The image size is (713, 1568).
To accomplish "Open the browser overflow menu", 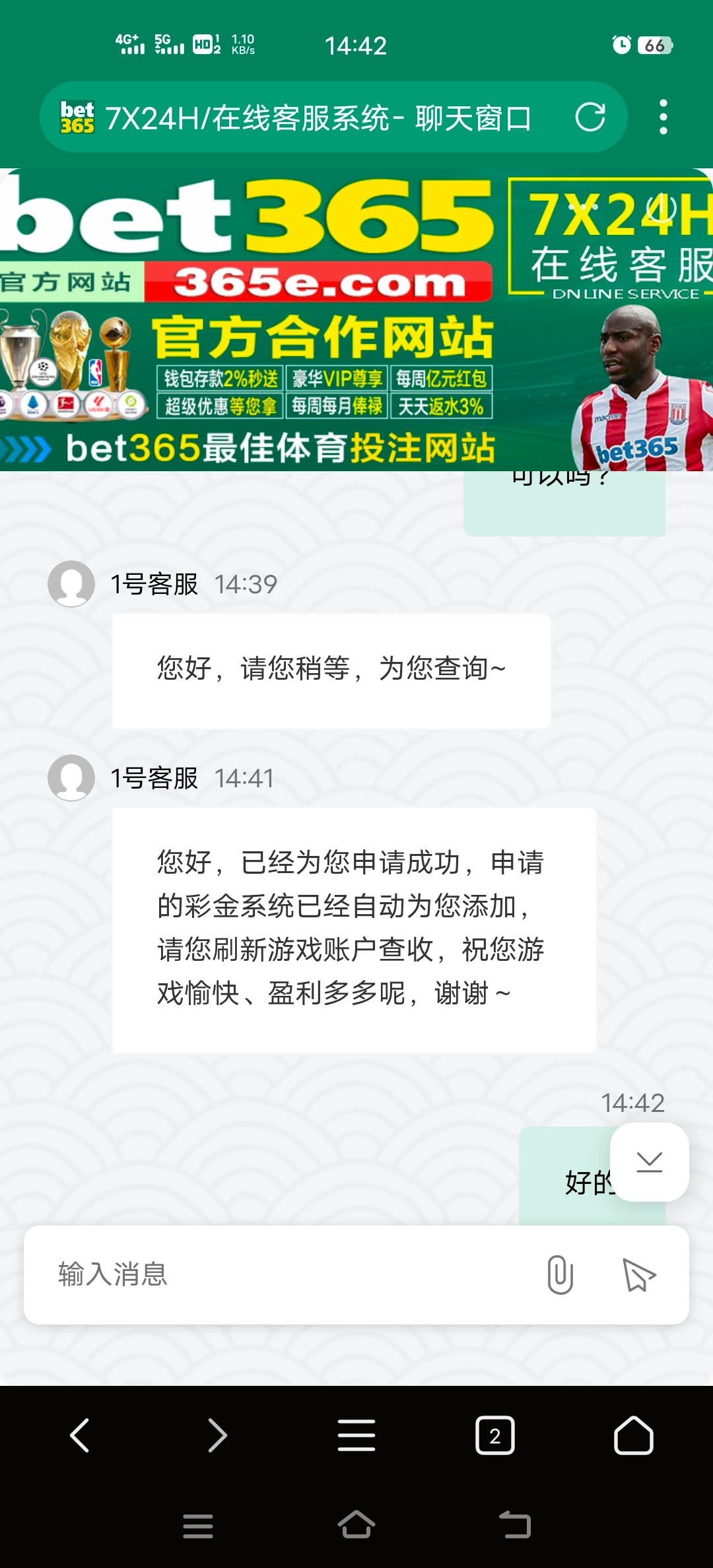I will pos(663,117).
